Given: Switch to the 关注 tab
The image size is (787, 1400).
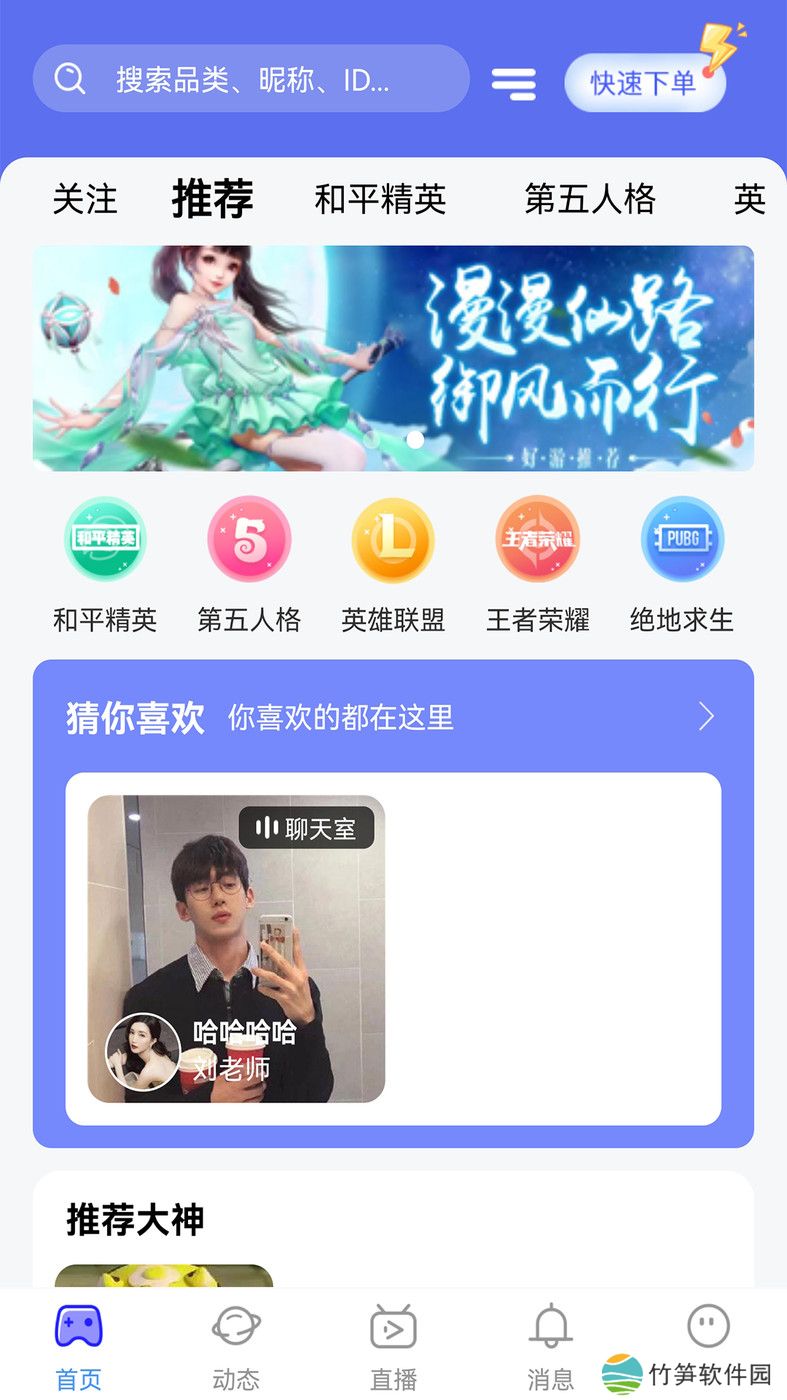Looking at the screenshot, I should pyautogui.click(x=85, y=199).
